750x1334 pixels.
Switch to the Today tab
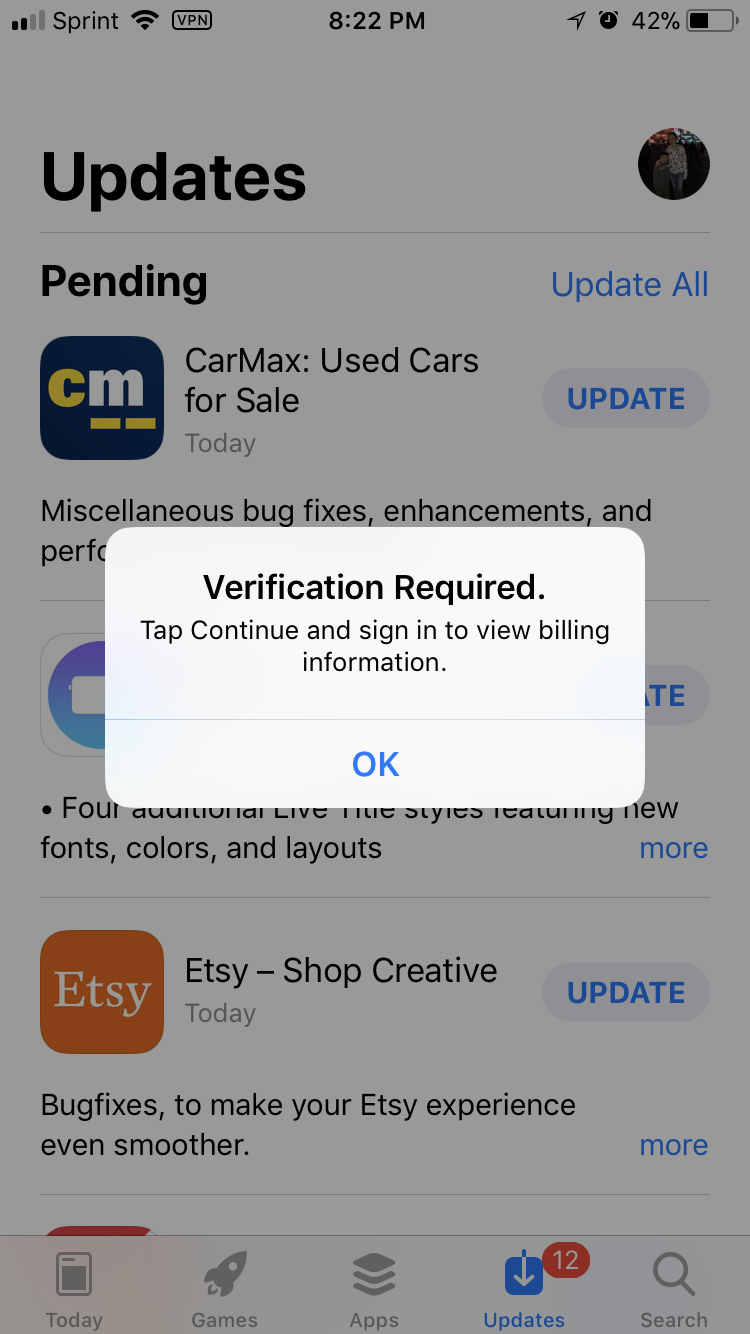point(74,1290)
